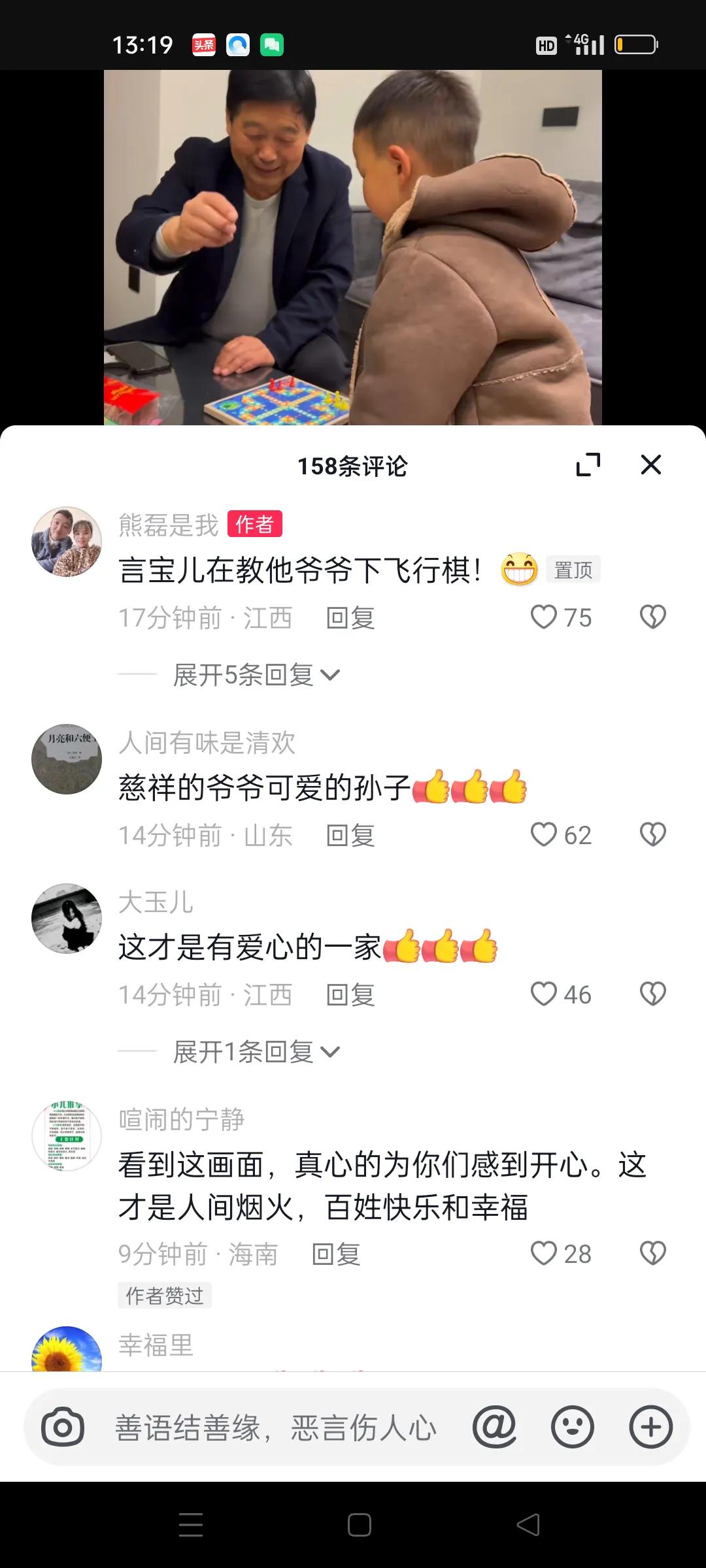The image size is (706, 1568).
Task: Open 大玉儿's profile avatar
Action: tap(67, 919)
